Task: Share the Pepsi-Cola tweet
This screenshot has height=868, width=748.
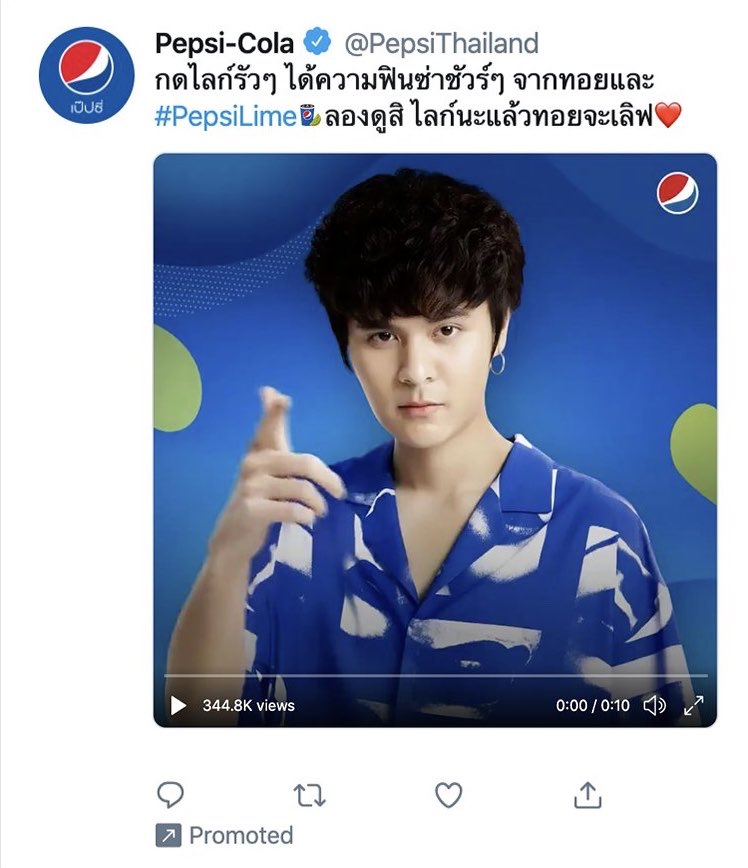Action: pos(588,795)
